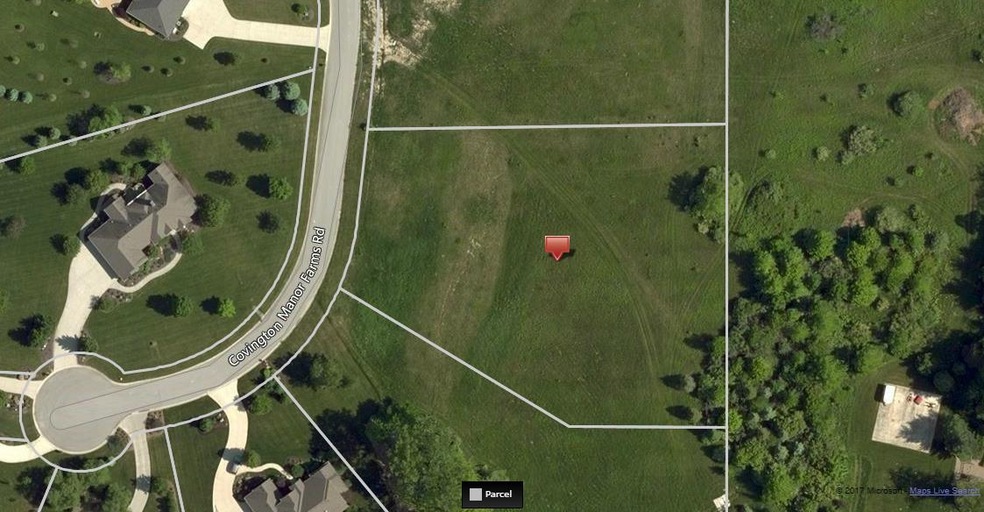Image resolution: width=984 pixels, height=512 pixels.
Task: Tap the red parcel marker pin
Action: [x=557, y=246]
